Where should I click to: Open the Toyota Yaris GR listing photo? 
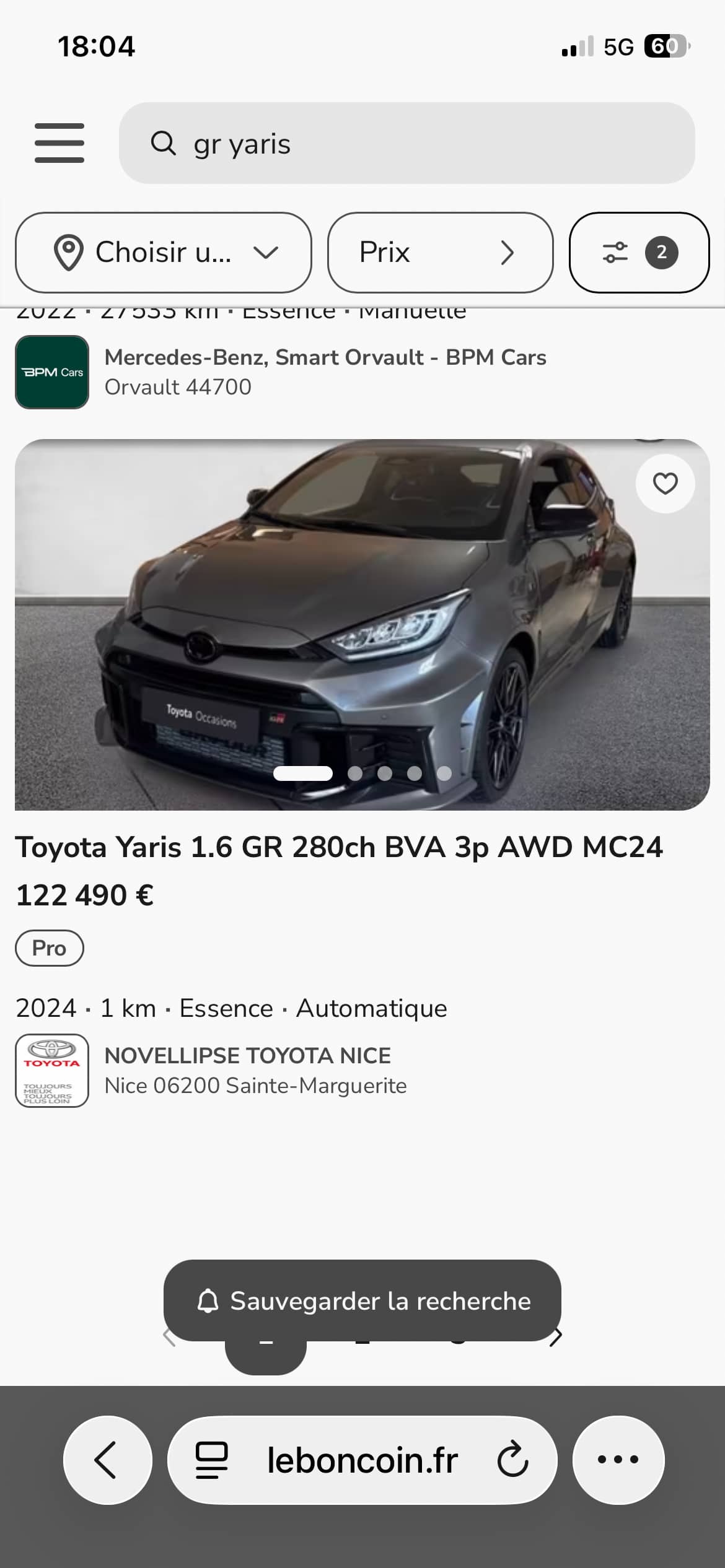pos(362,624)
